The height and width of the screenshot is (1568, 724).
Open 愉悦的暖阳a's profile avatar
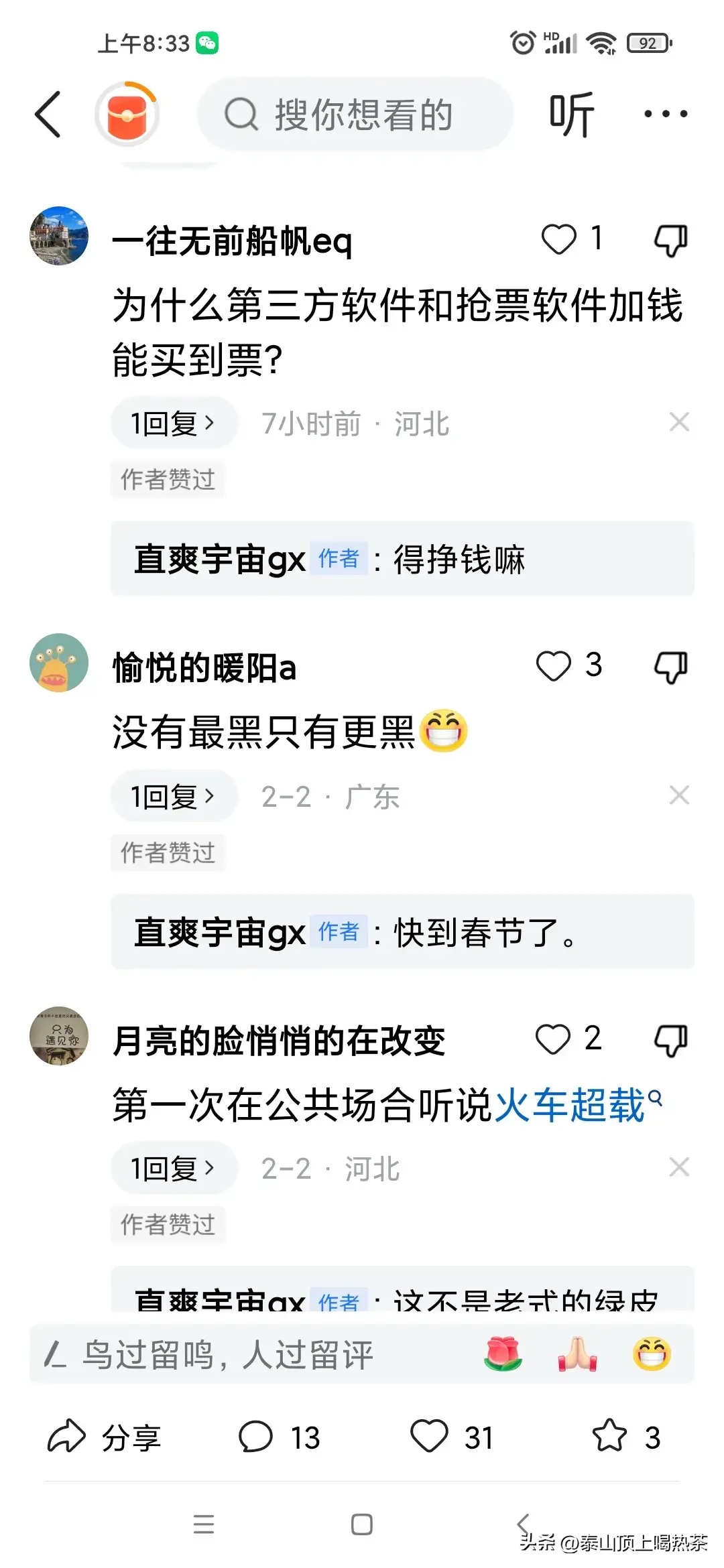tap(59, 662)
